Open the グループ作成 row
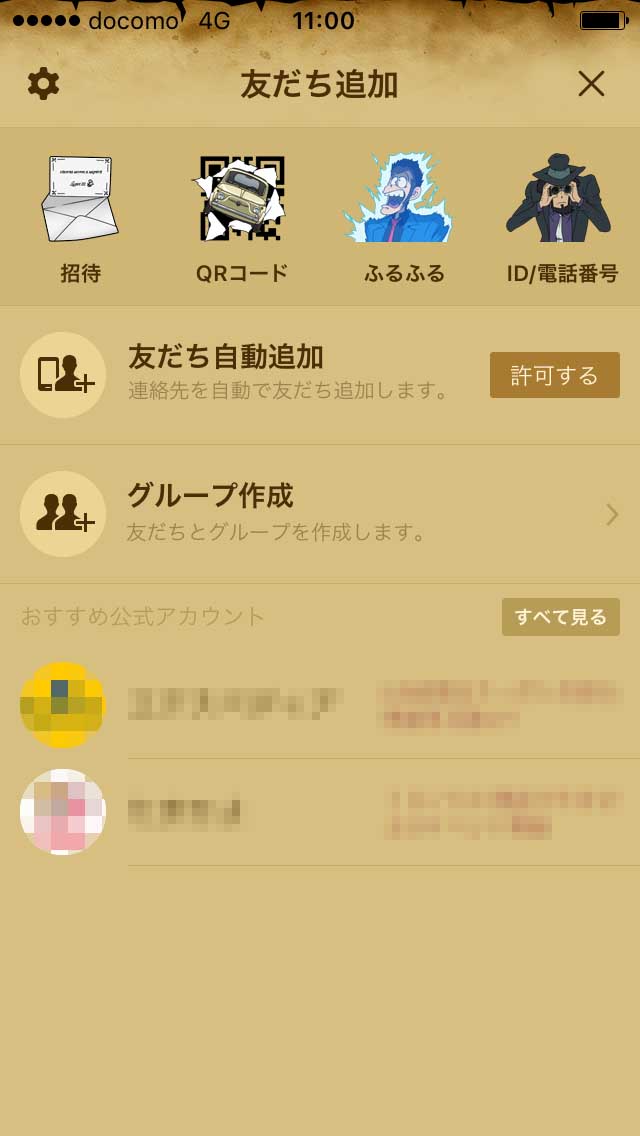This screenshot has width=640, height=1136. pos(320,514)
